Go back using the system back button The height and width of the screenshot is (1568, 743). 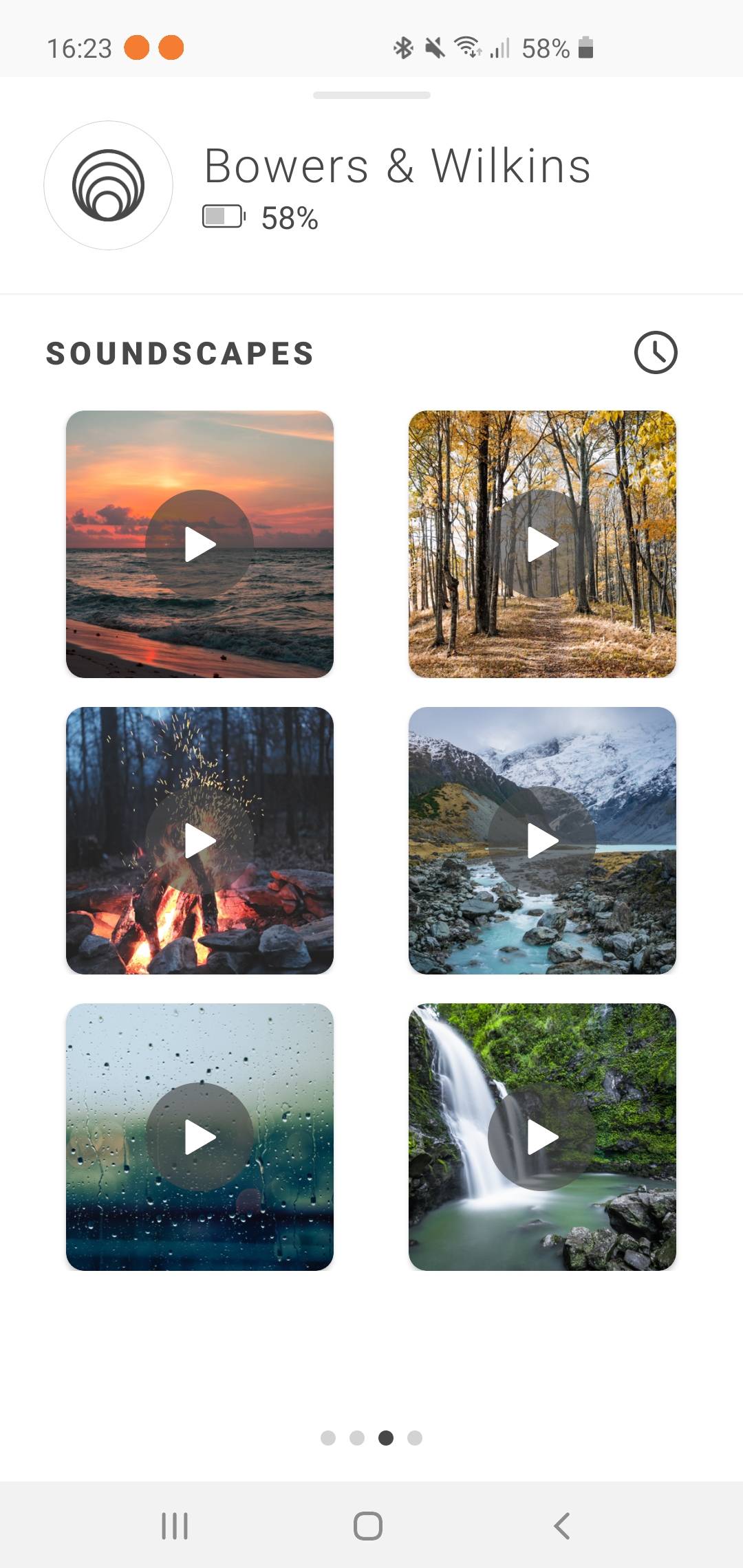pyautogui.click(x=562, y=1525)
